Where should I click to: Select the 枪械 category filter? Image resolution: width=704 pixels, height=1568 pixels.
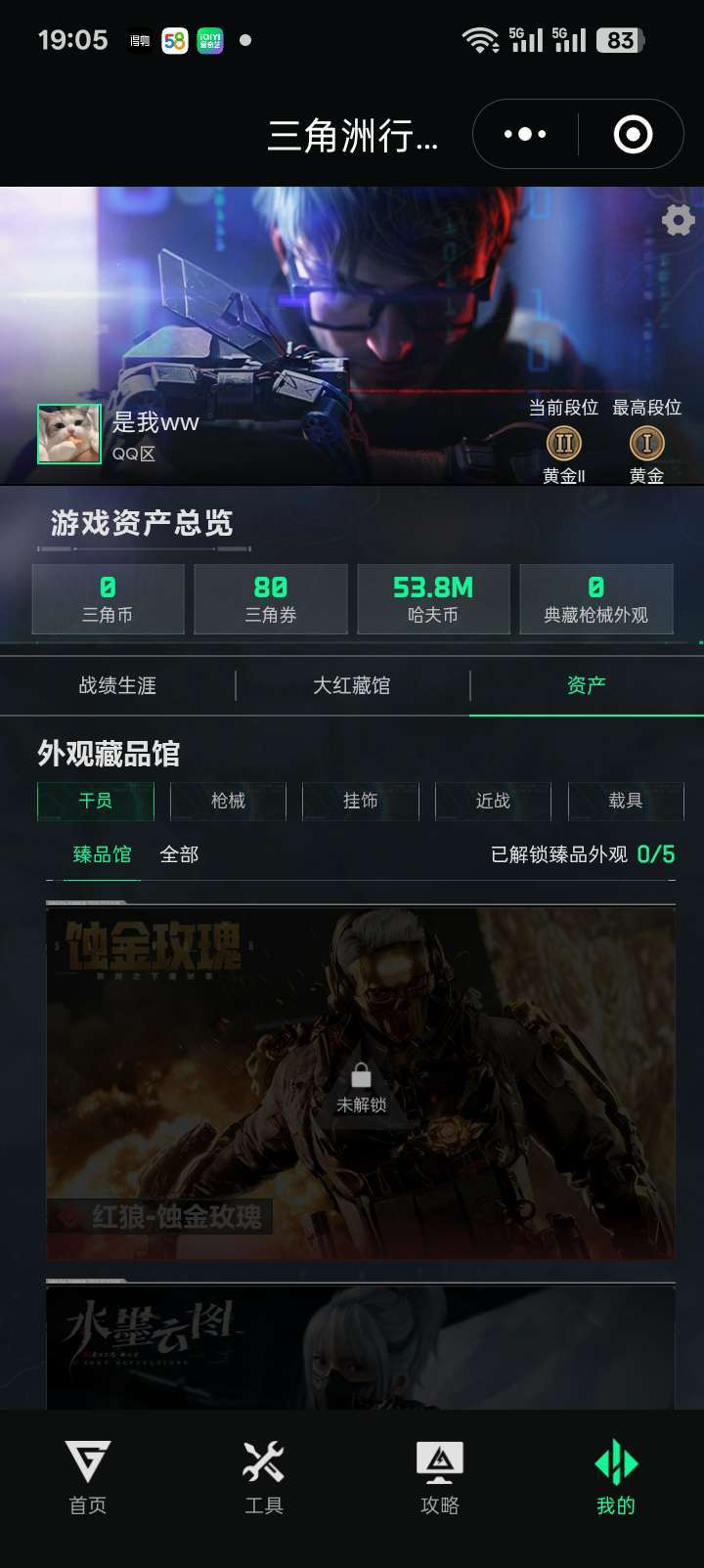227,801
